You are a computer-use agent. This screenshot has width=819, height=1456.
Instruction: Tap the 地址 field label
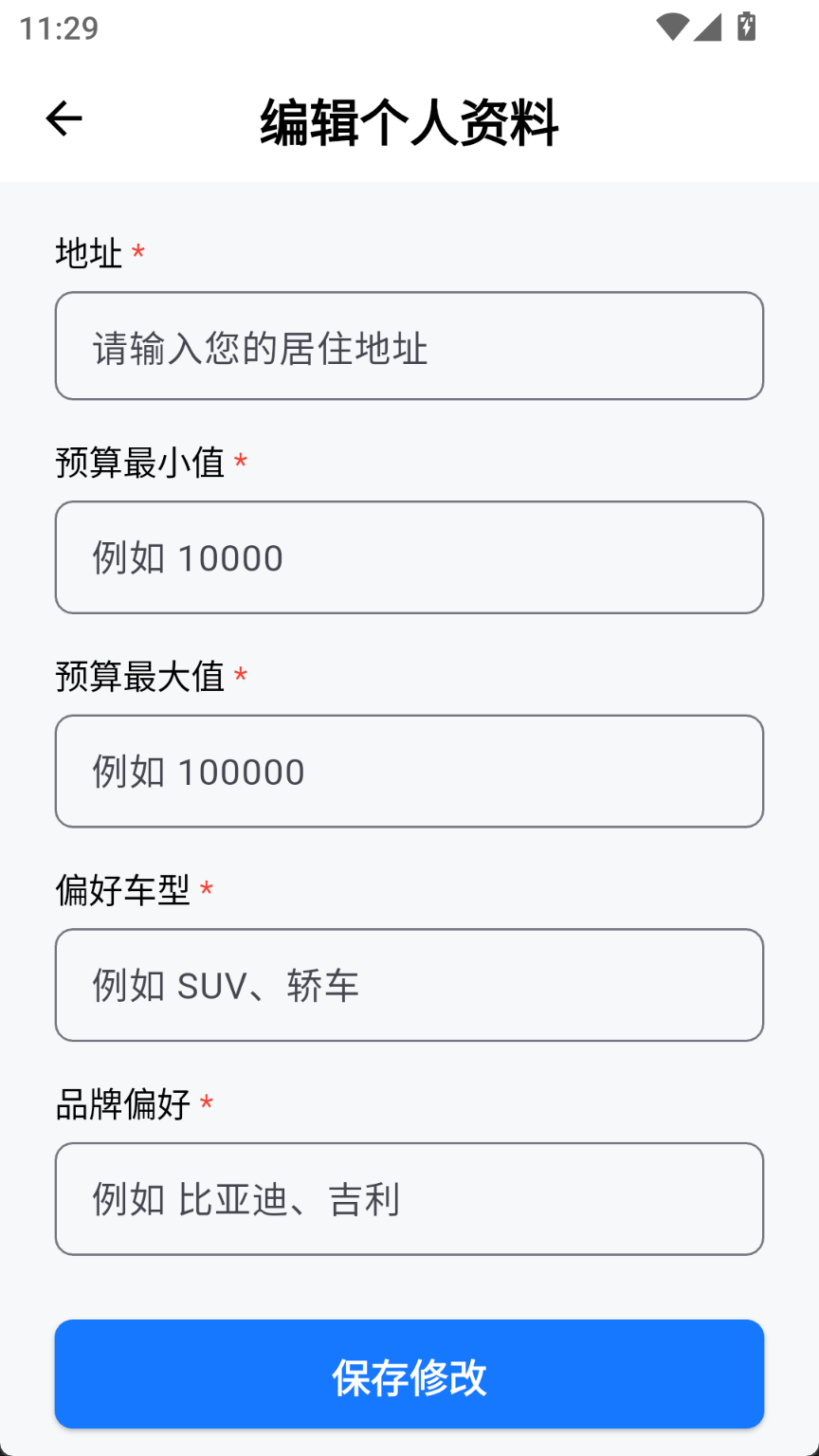point(87,253)
